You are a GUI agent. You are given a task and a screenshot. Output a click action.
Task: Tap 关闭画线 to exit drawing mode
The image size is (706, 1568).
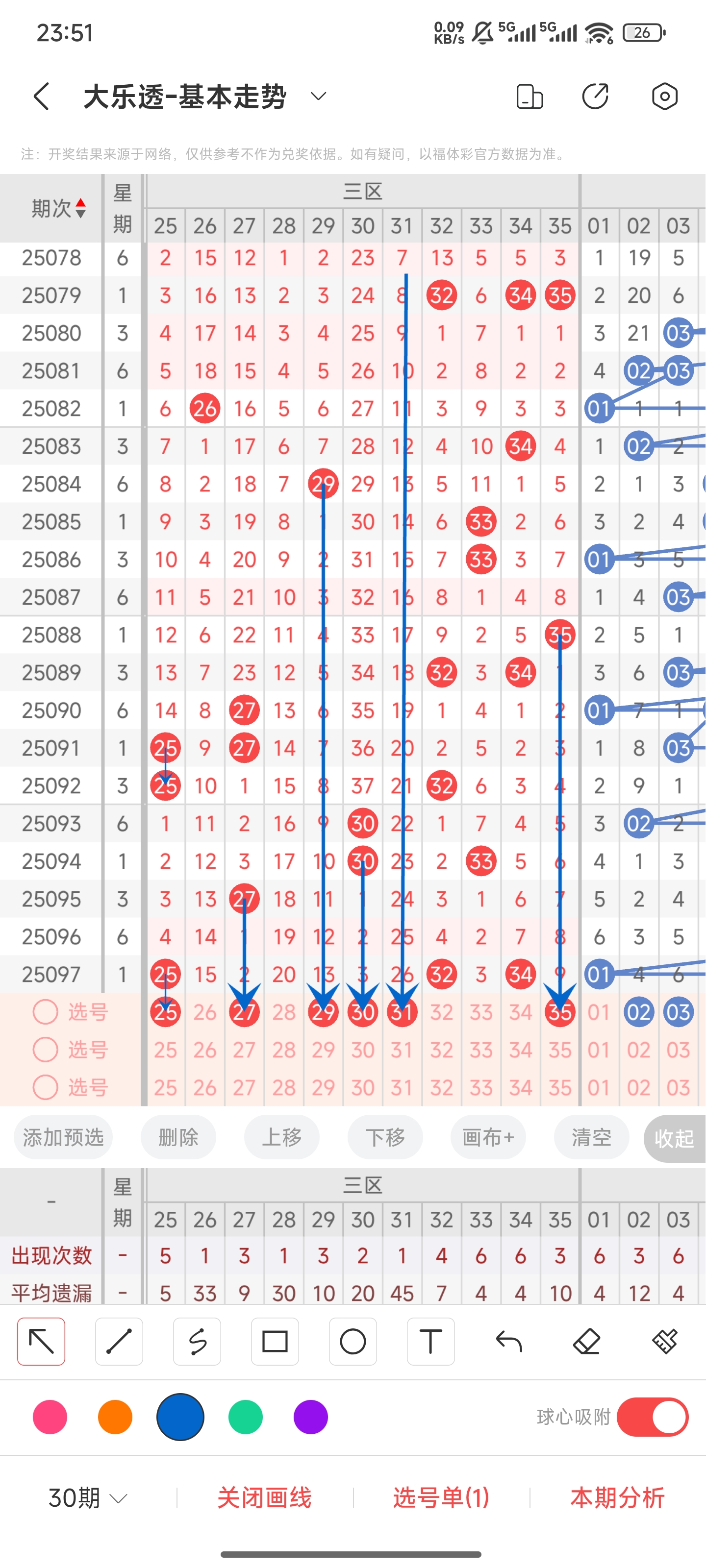click(264, 1498)
